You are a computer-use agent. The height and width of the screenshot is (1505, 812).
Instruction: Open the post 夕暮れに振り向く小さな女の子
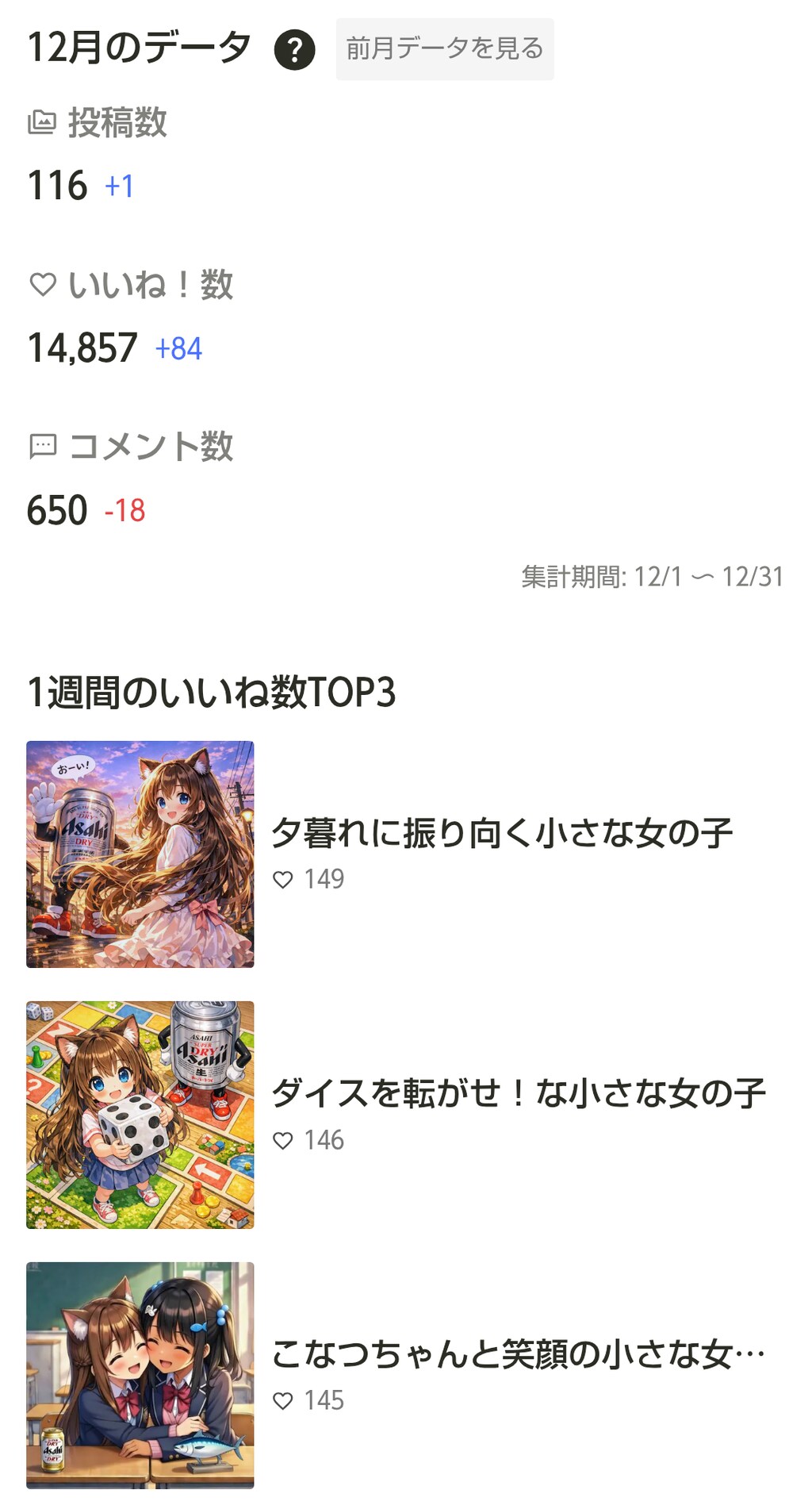[505, 831]
